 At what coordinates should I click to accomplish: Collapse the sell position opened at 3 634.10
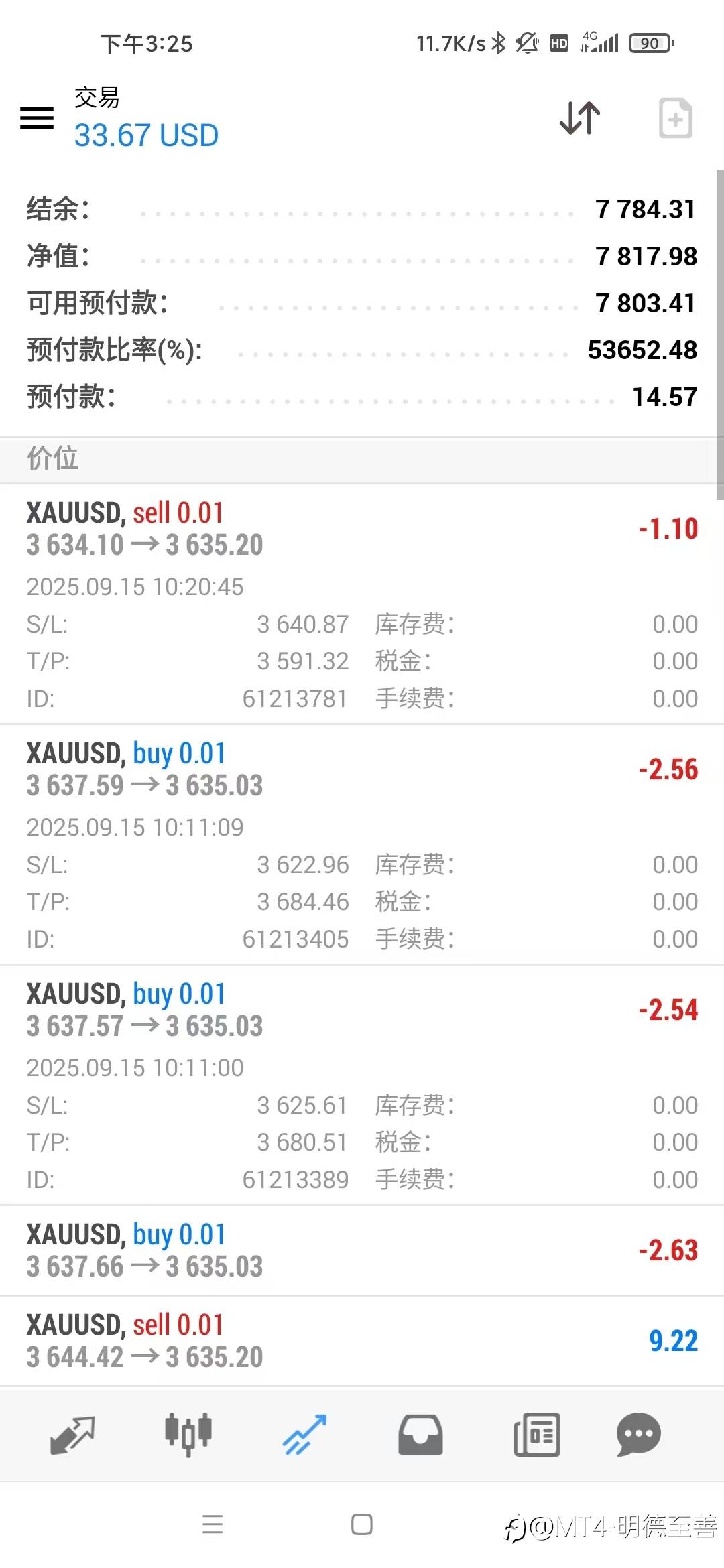(x=362, y=529)
